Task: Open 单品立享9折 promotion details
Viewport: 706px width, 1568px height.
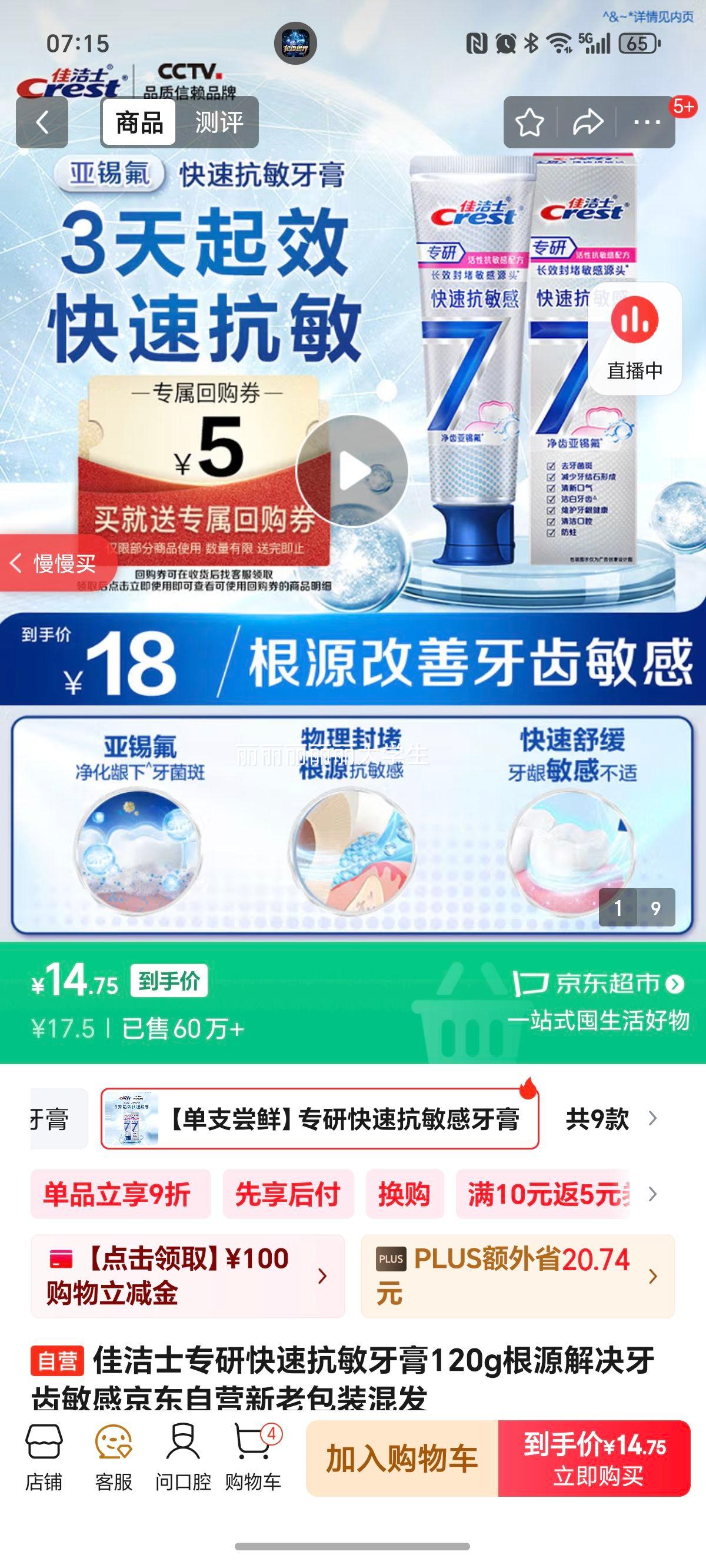Action: (x=121, y=1194)
